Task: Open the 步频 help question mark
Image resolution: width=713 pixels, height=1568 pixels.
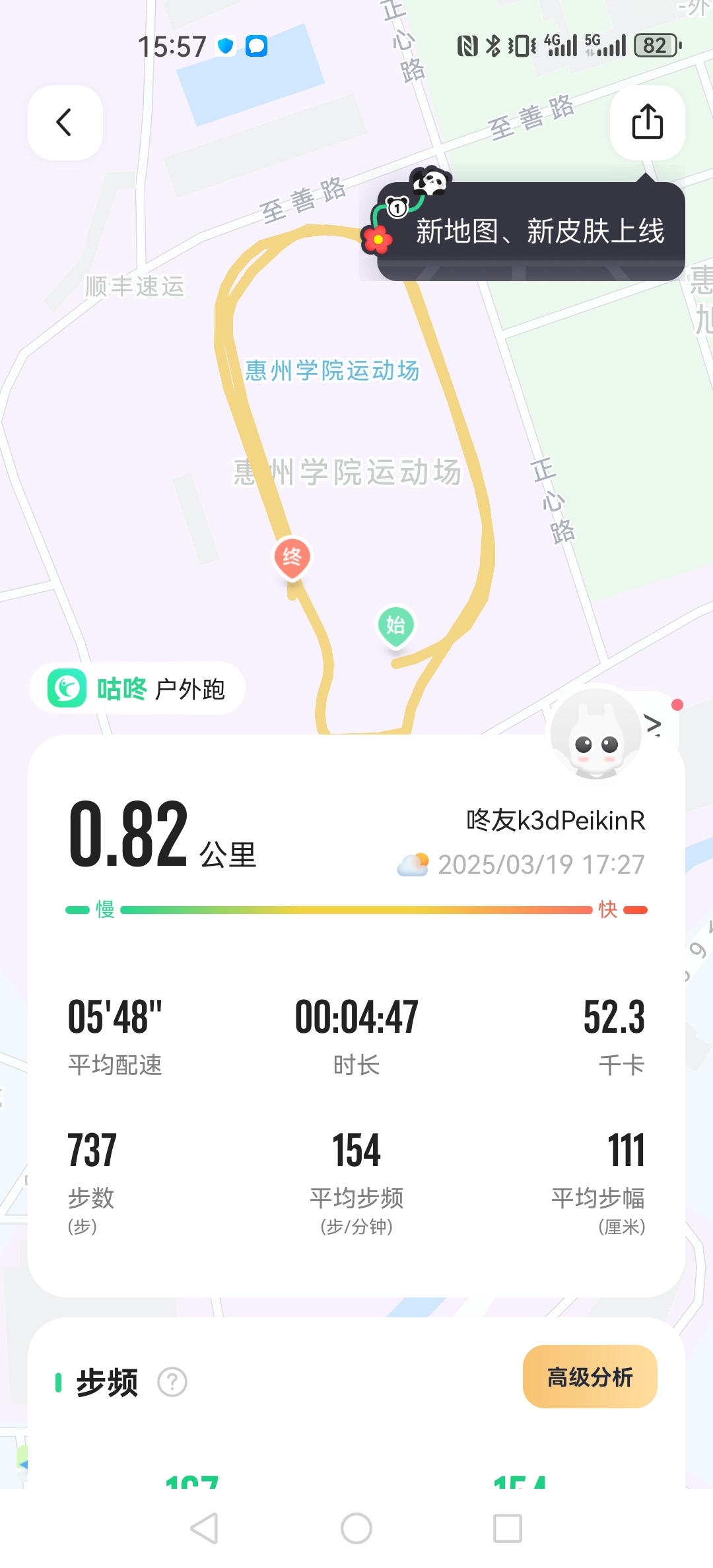Action: click(x=172, y=1382)
